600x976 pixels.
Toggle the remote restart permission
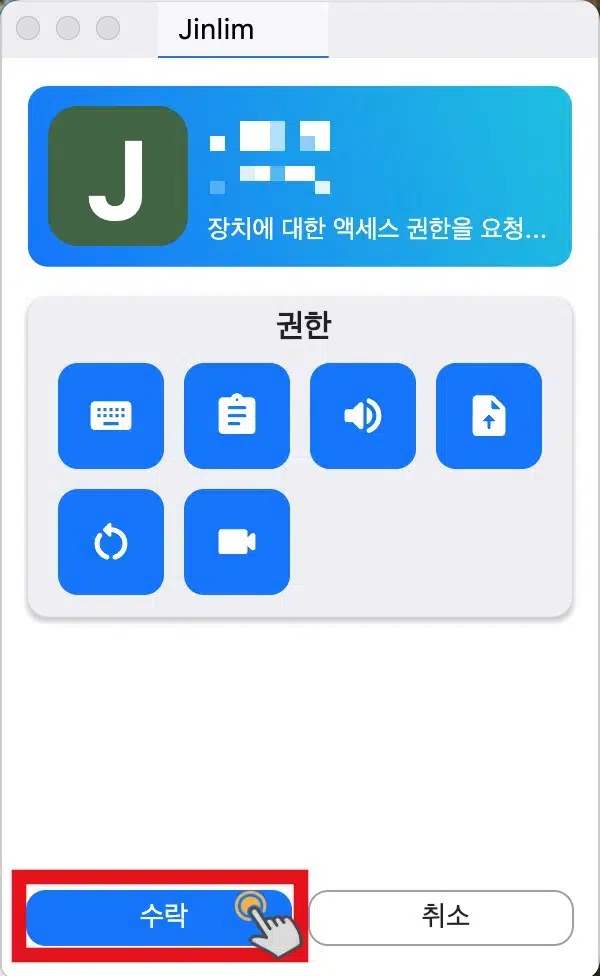[111, 542]
